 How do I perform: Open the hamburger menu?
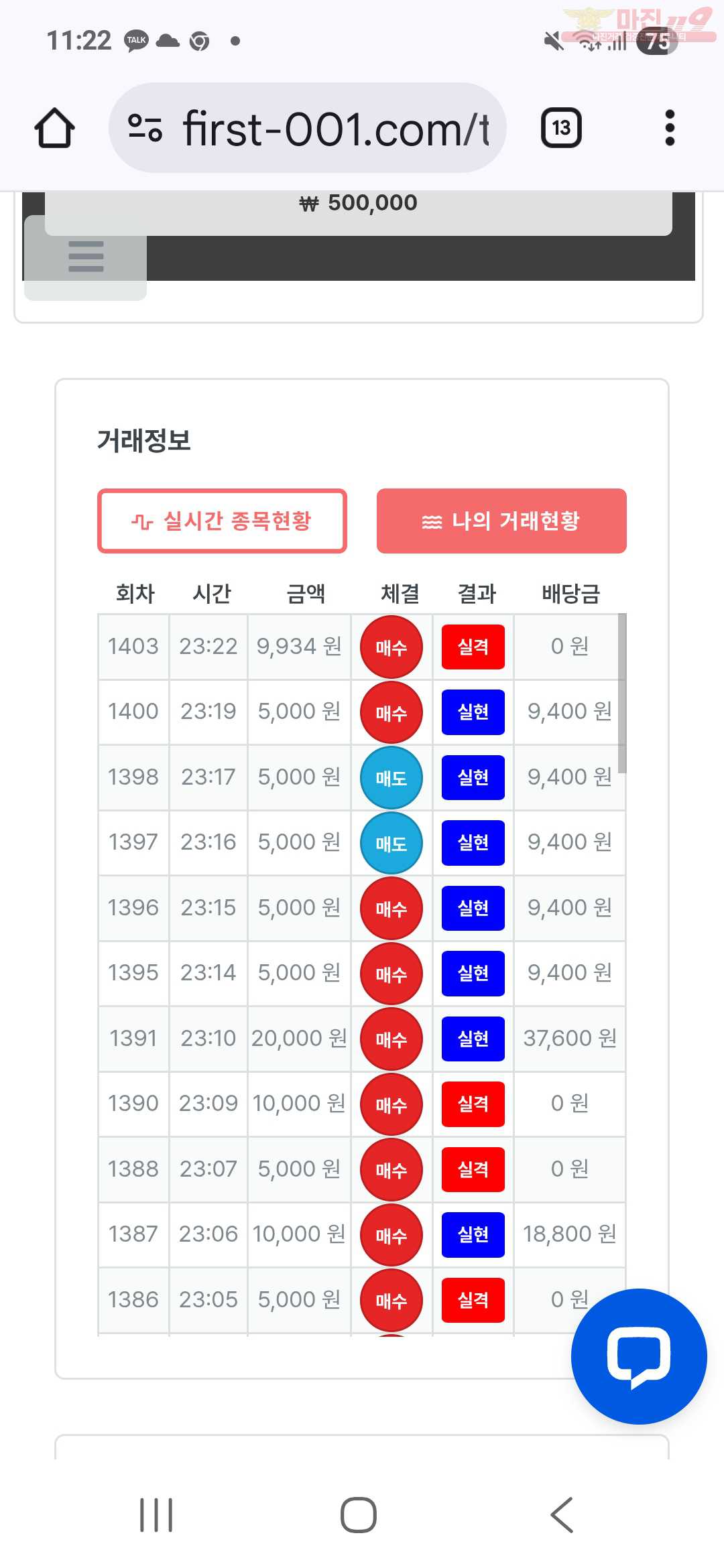(86, 257)
